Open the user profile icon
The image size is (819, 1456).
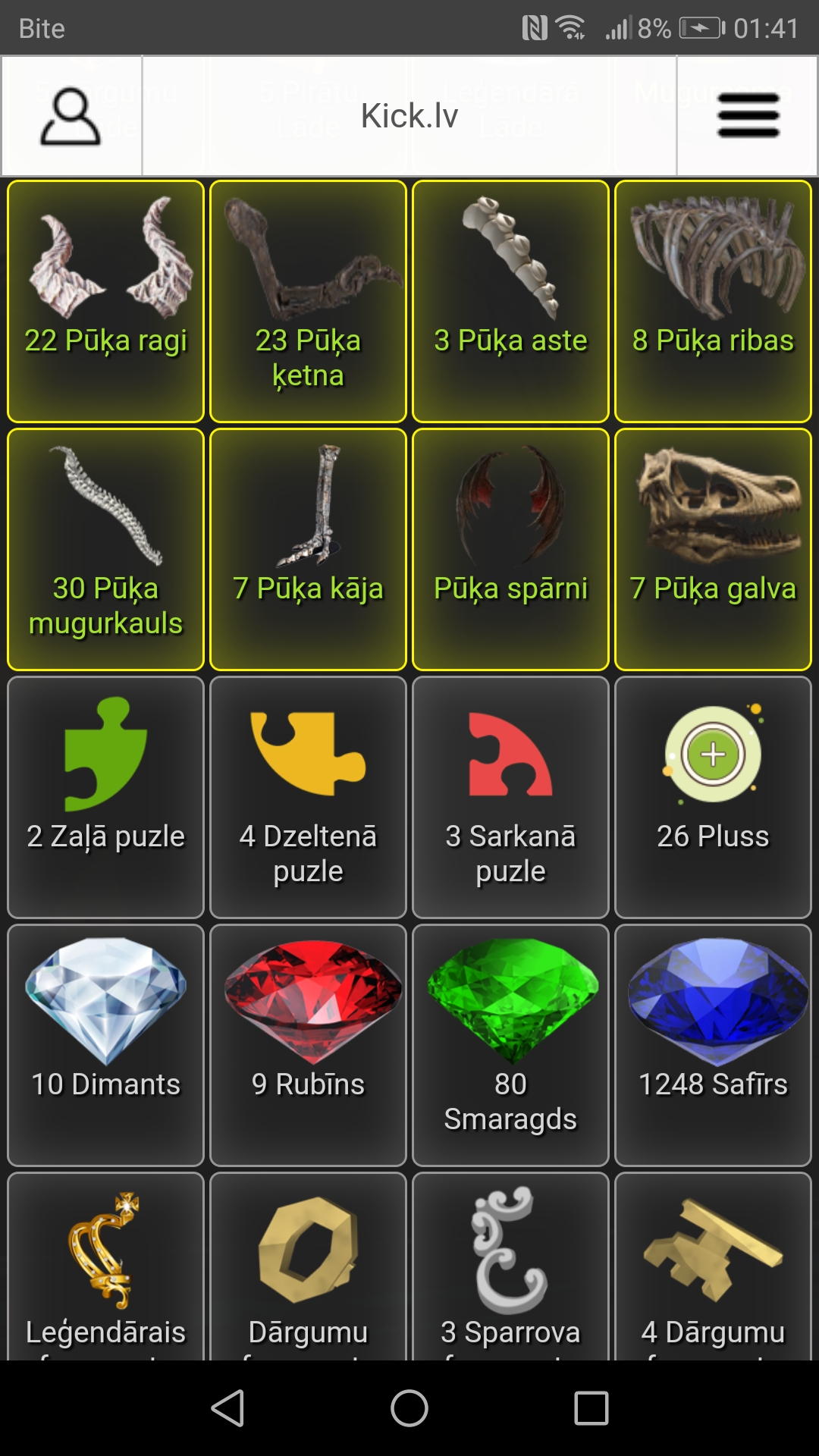(x=71, y=116)
